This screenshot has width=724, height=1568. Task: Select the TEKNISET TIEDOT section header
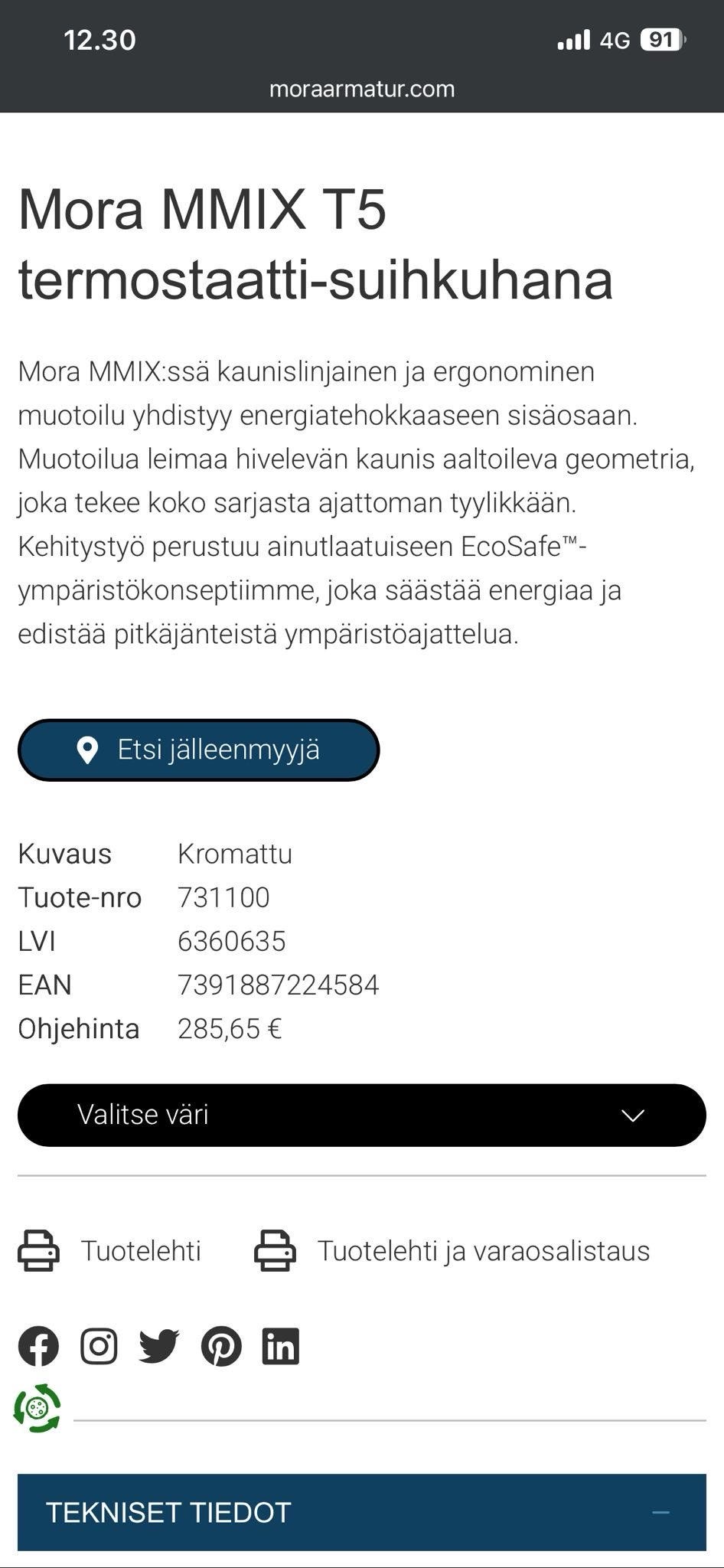click(x=168, y=1513)
